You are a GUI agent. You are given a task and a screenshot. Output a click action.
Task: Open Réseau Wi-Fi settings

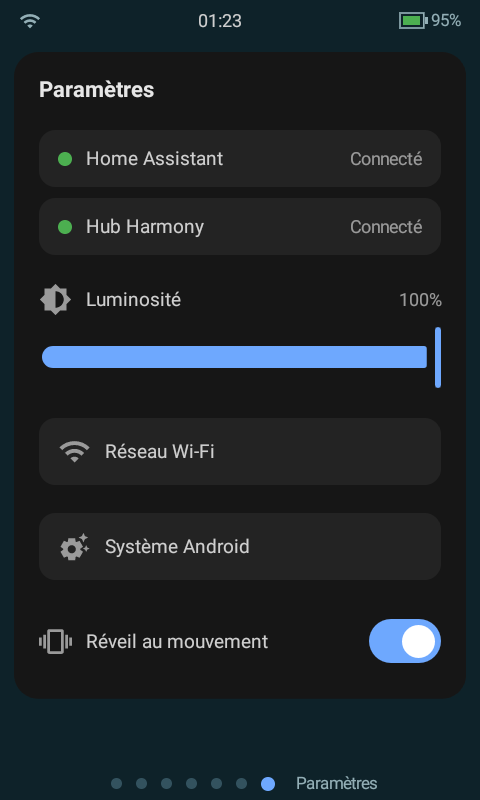(240, 452)
